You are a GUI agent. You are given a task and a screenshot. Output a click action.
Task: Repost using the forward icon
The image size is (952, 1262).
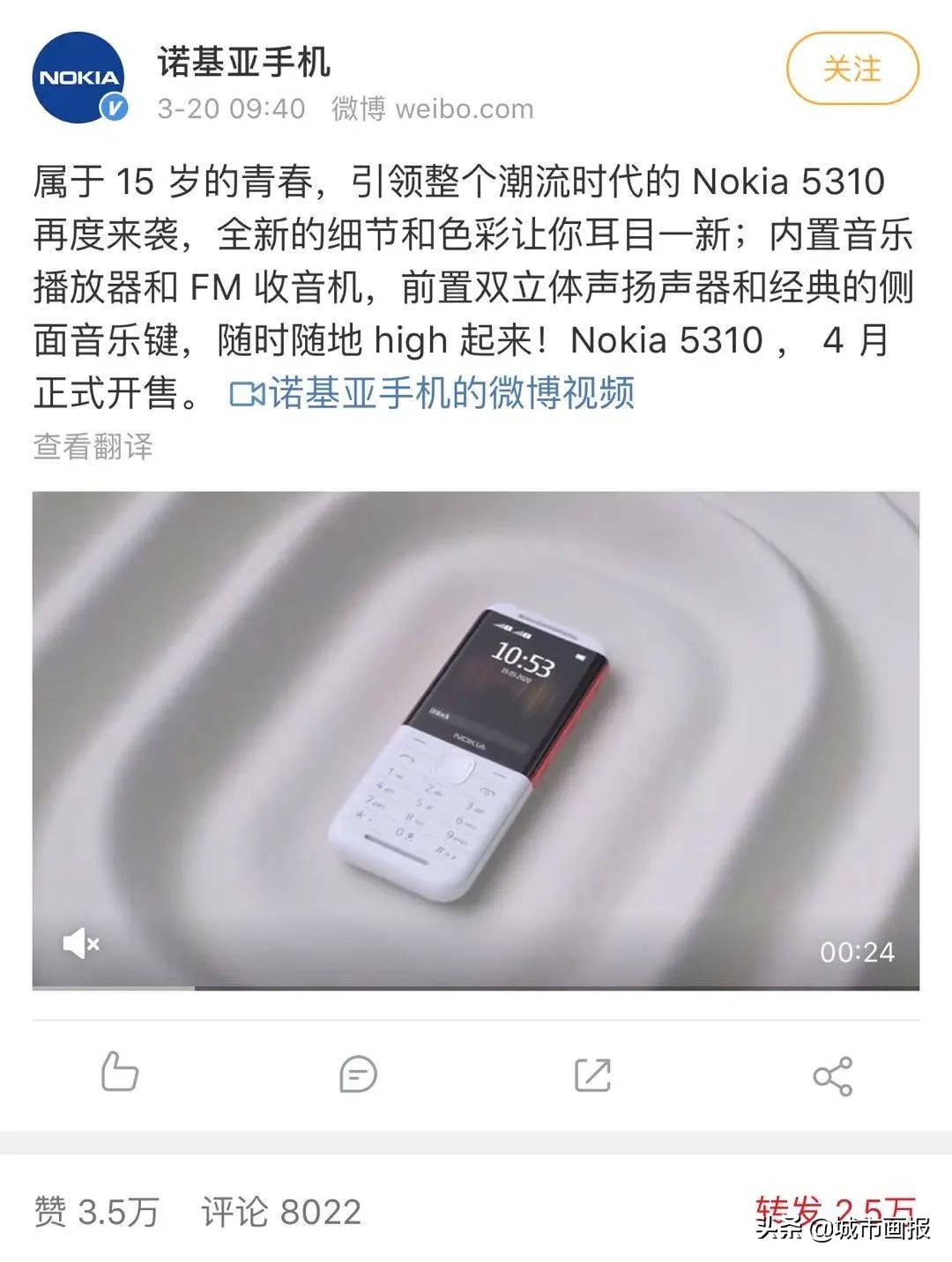[592, 1074]
